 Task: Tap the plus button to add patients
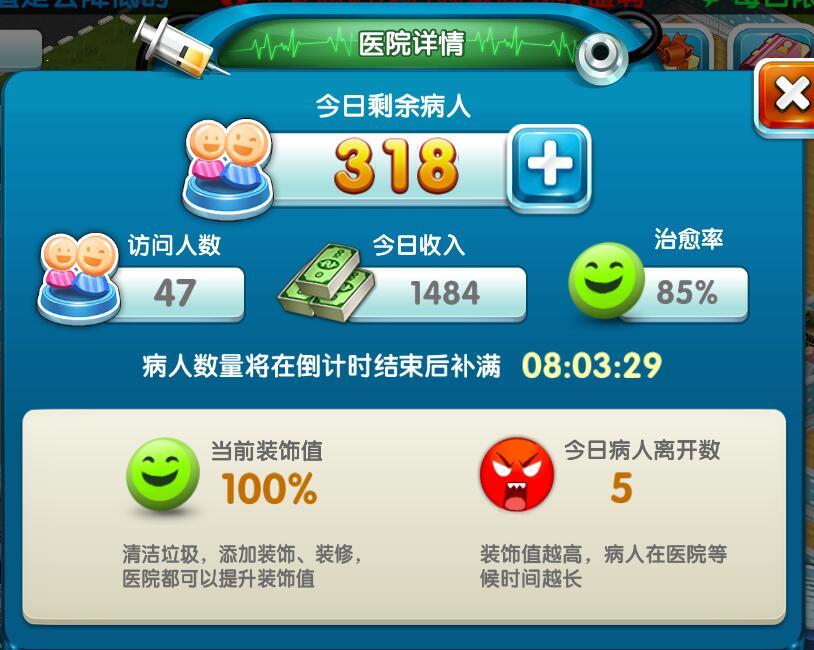pyautogui.click(x=549, y=167)
